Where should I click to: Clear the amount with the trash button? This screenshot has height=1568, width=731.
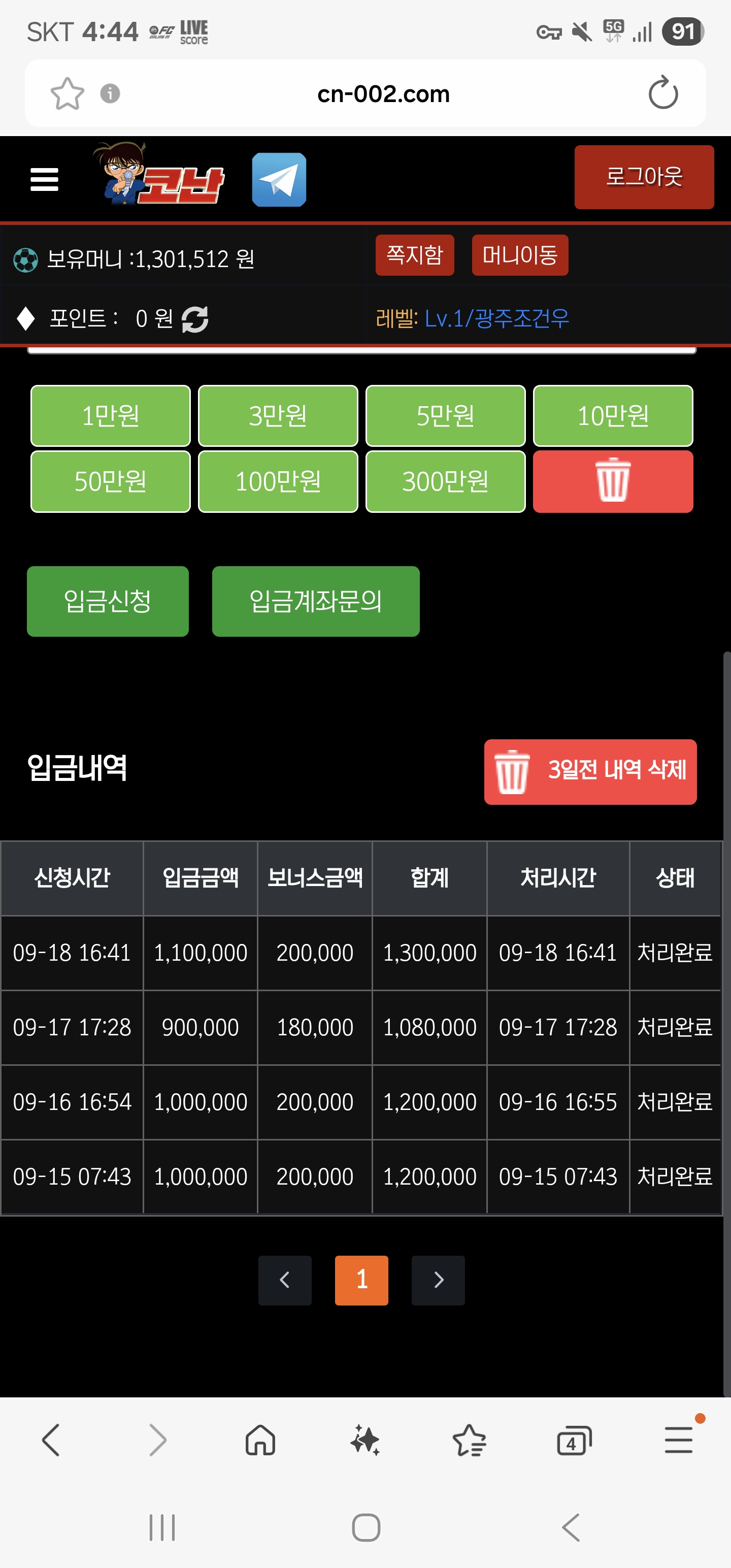pos(613,481)
